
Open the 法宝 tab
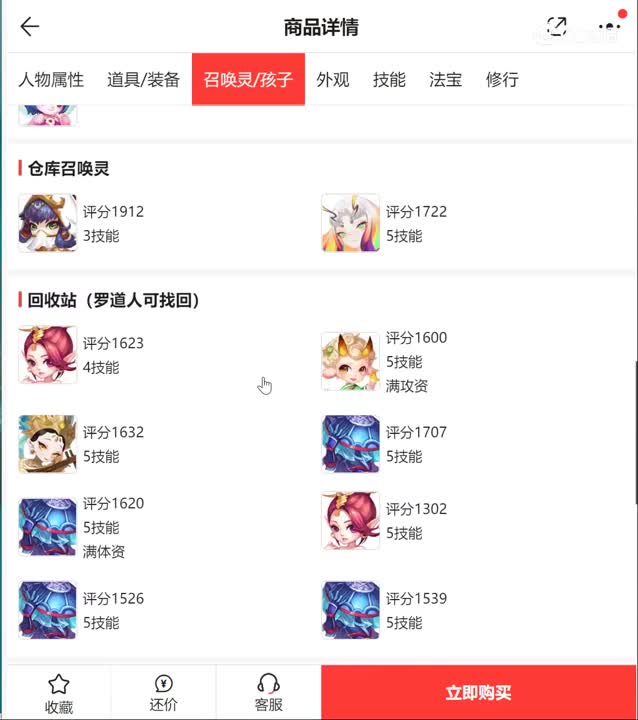[x=445, y=79]
